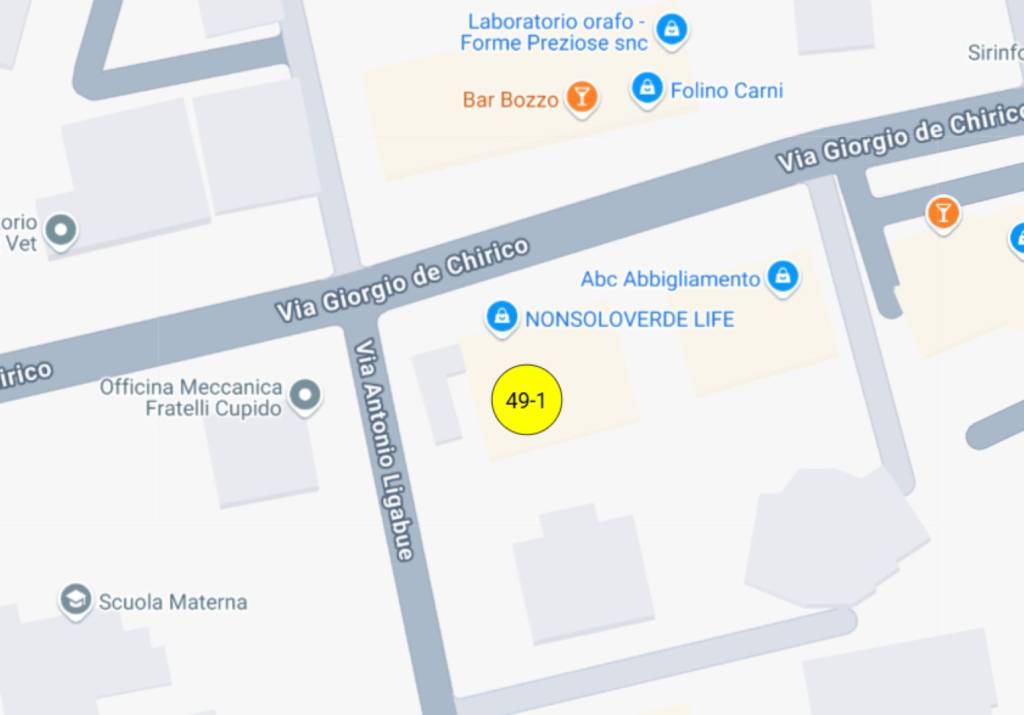The width and height of the screenshot is (1024, 715).
Task: Select the Abc Abbigliamento shop pin
Action: pyautogui.click(x=783, y=276)
